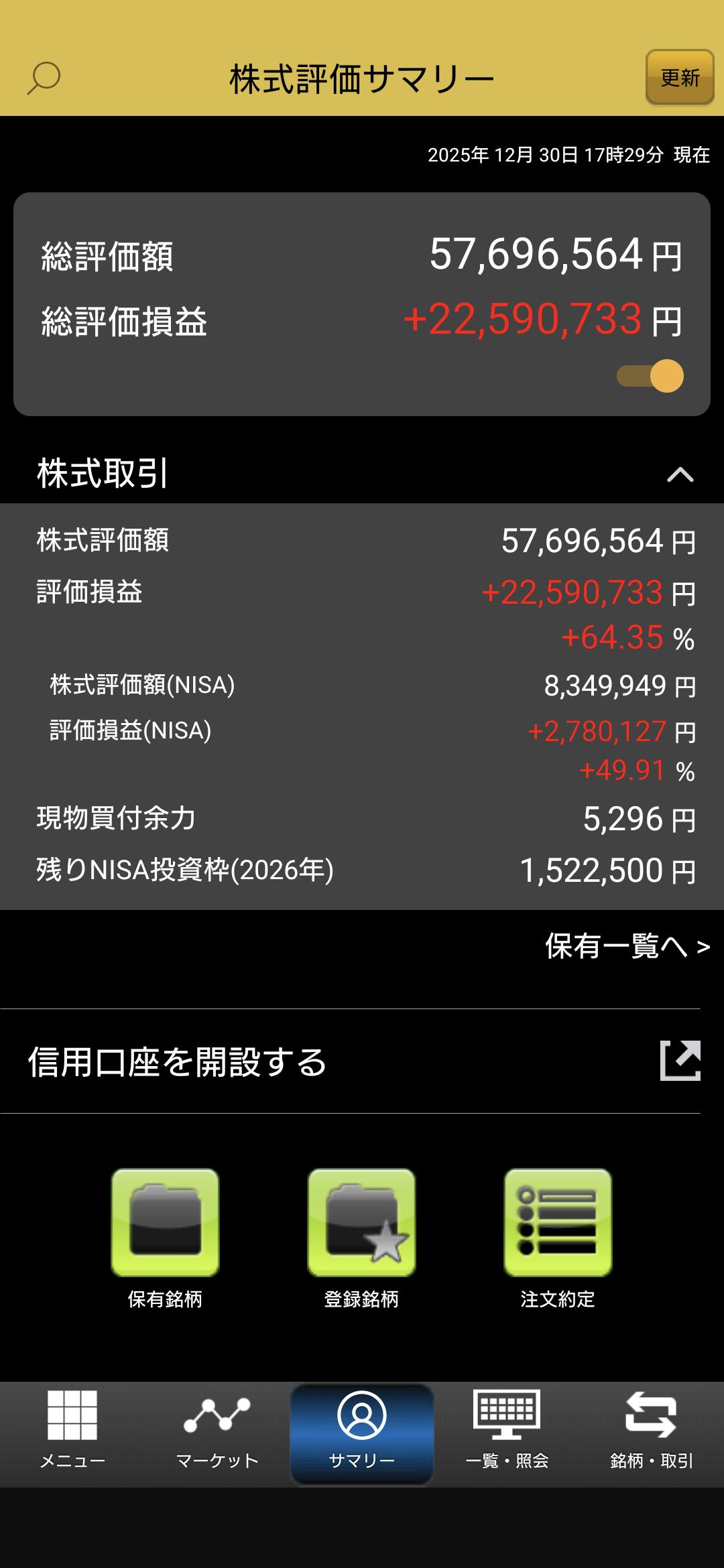The image size is (724, 1568).
Task: Switch to the マーケット tab
Action: (217, 1429)
